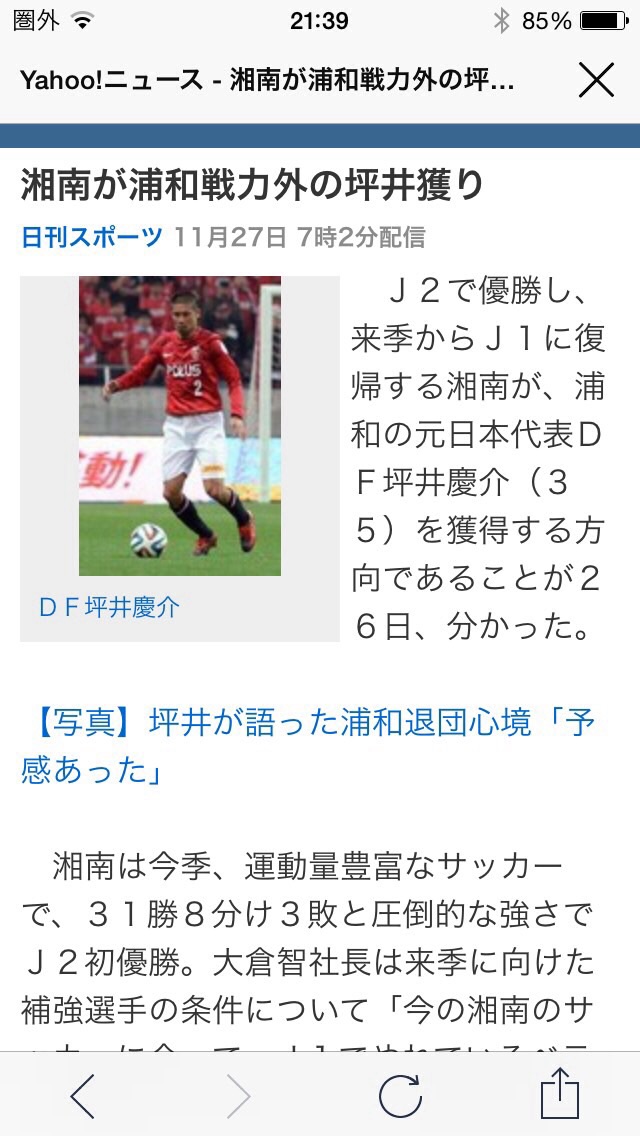Open the 【写真】坪井が語った浦和退団心境 link
Viewport: 640px width, 1136px height.
[x=308, y=745]
